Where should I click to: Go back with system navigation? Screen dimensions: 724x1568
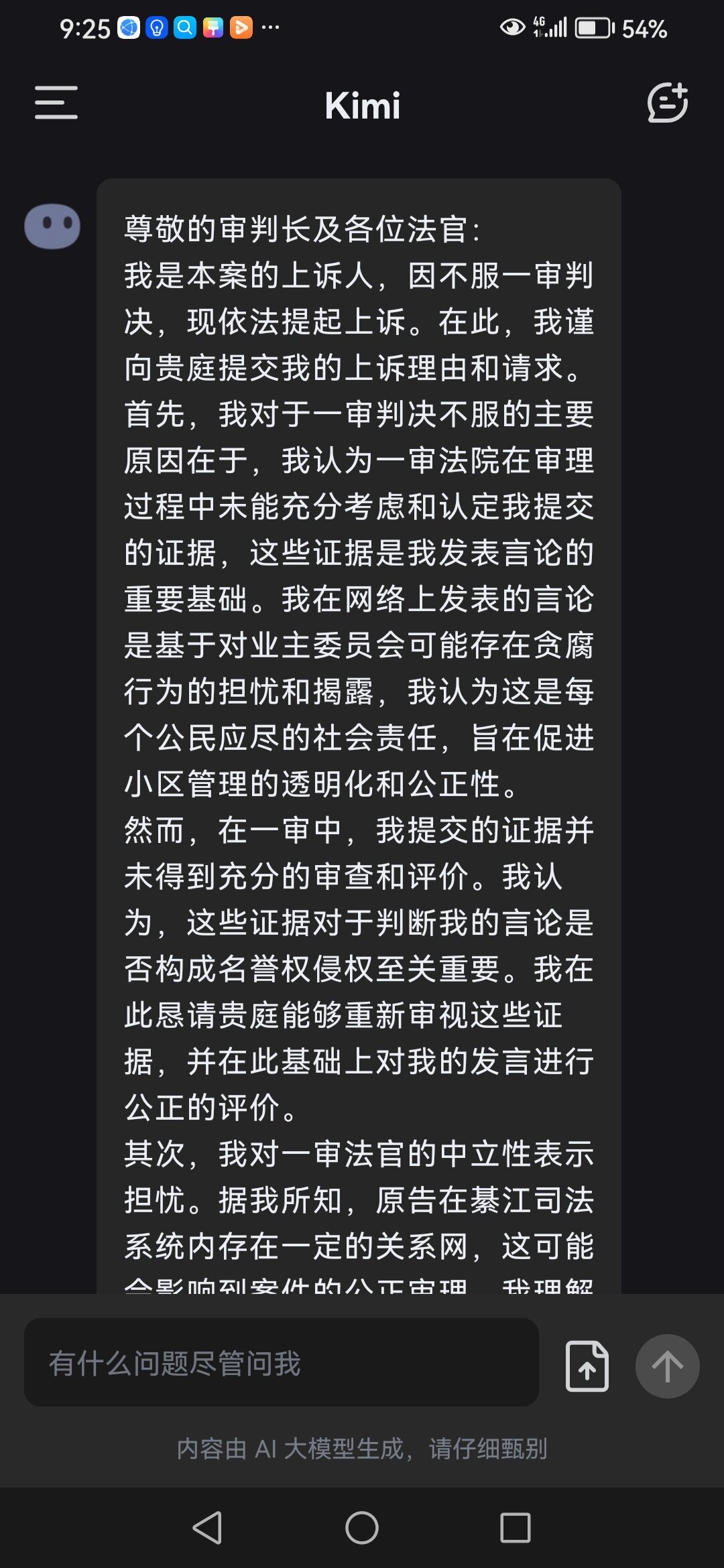(207, 1528)
